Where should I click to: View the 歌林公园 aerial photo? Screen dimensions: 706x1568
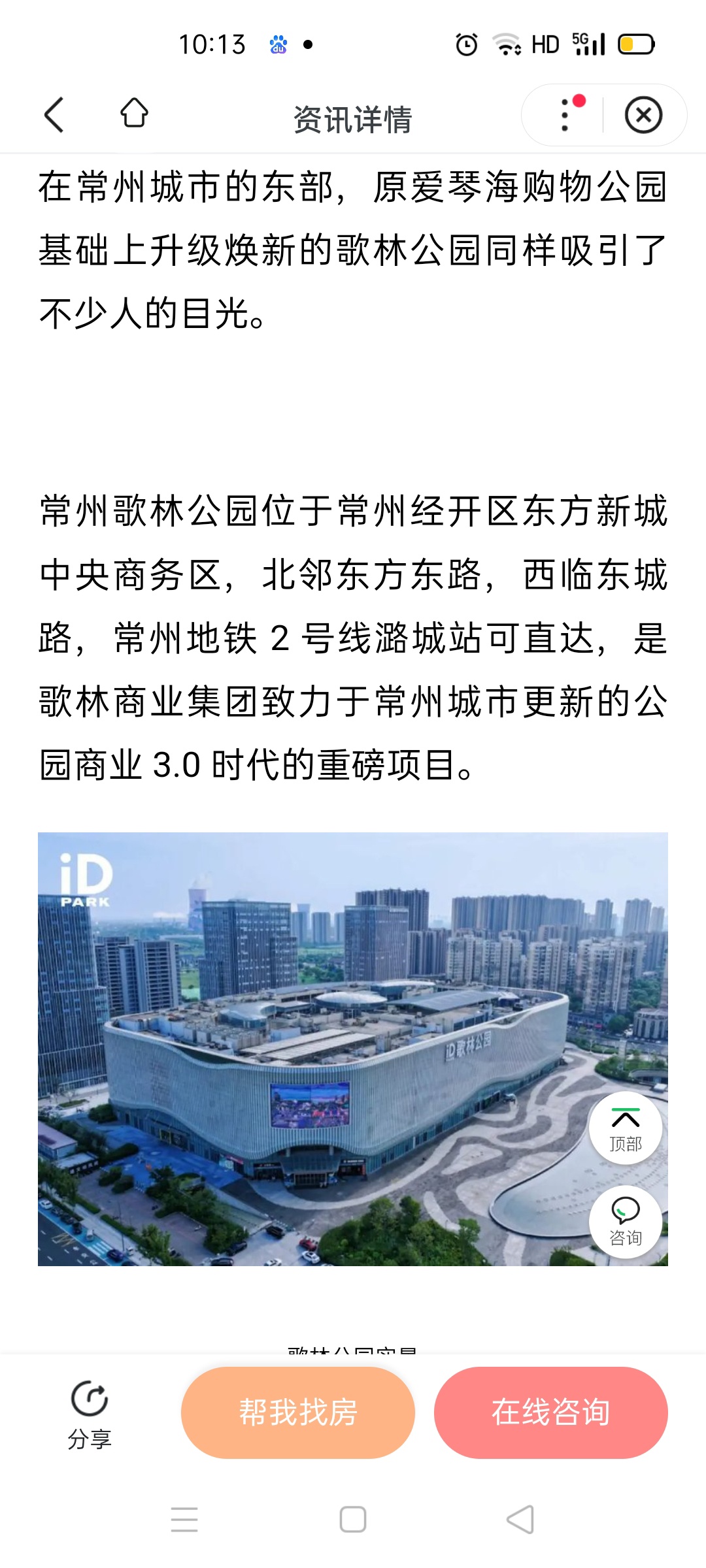(x=314, y=1049)
